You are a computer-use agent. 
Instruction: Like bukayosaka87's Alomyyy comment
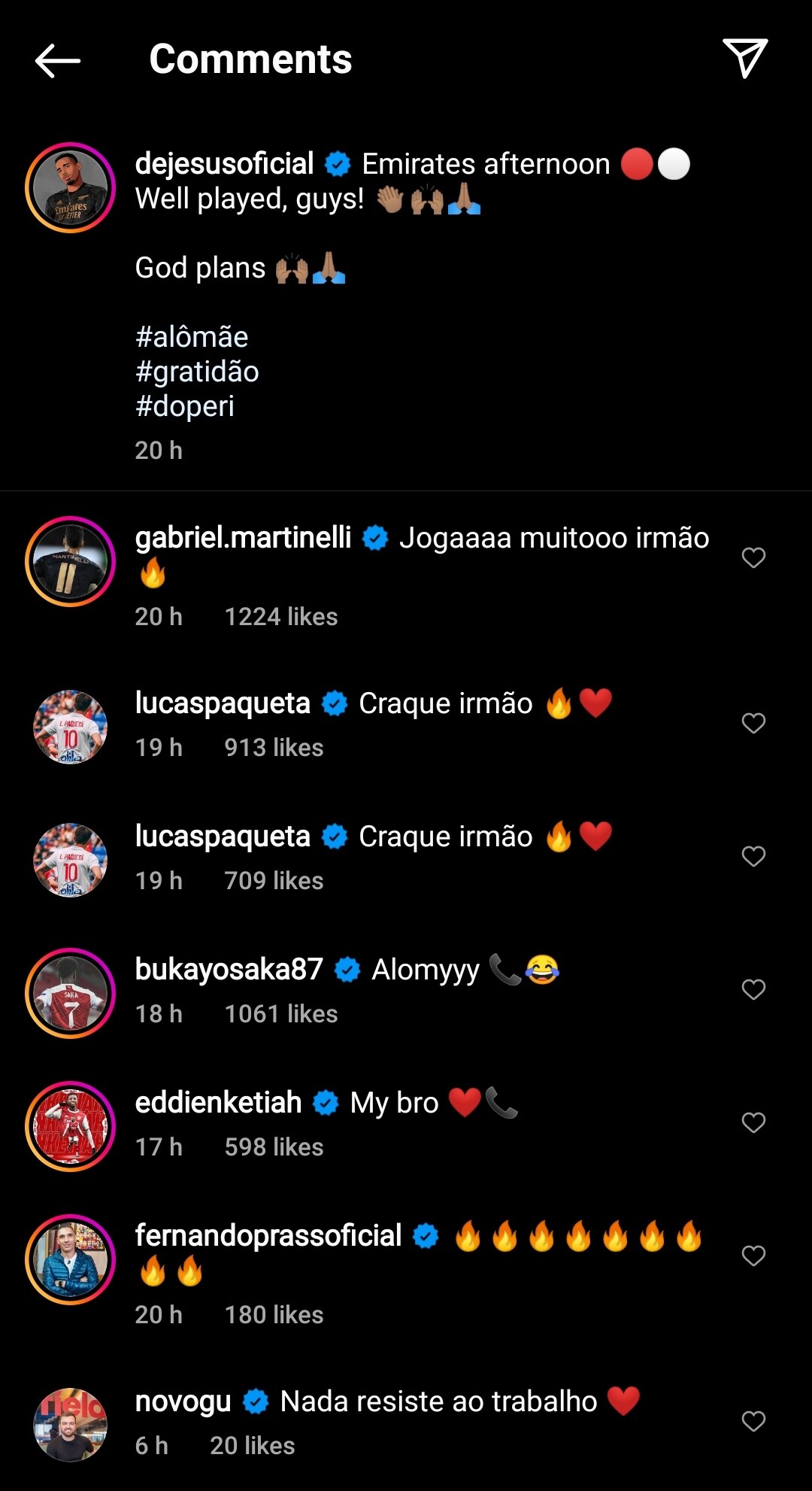pyautogui.click(x=753, y=989)
